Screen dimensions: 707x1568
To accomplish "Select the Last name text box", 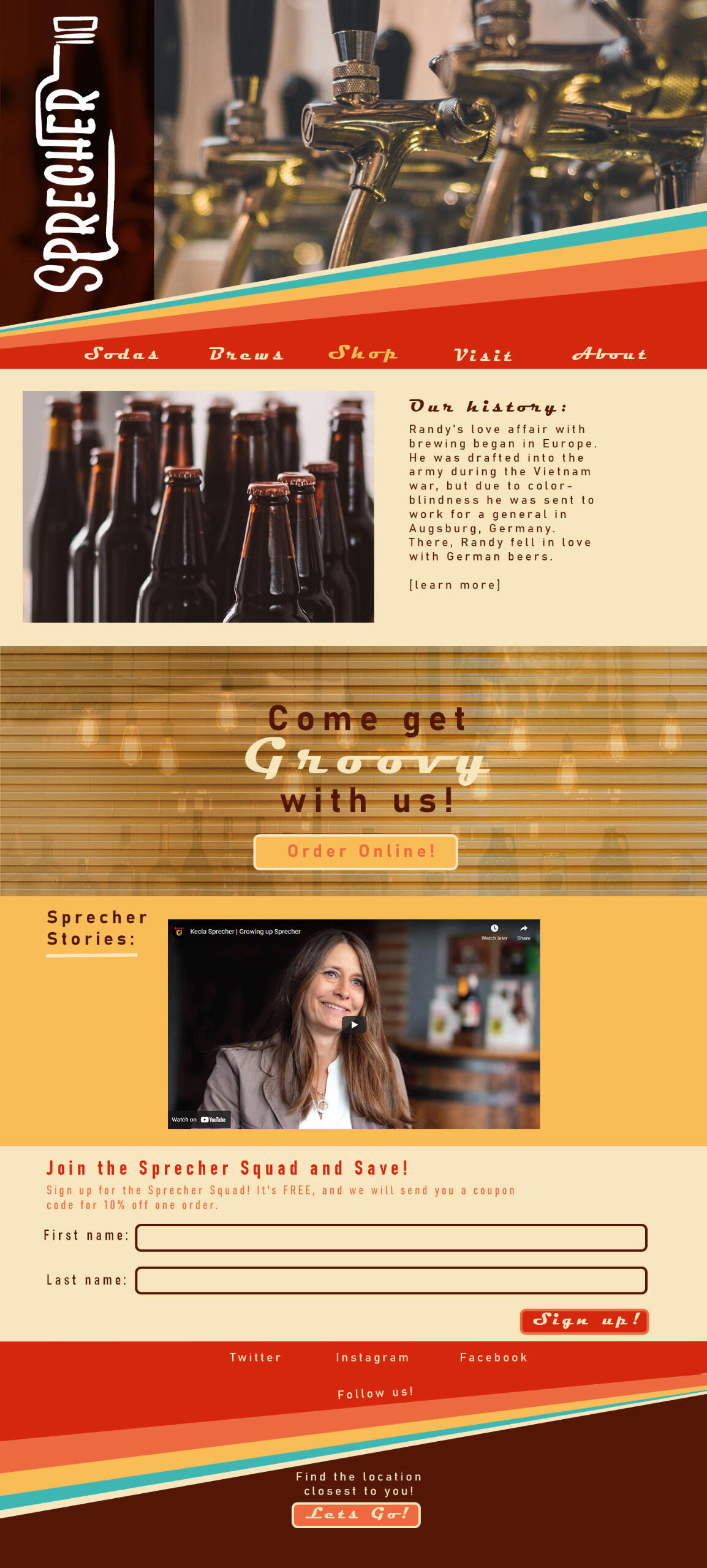I will tap(391, 1280).
